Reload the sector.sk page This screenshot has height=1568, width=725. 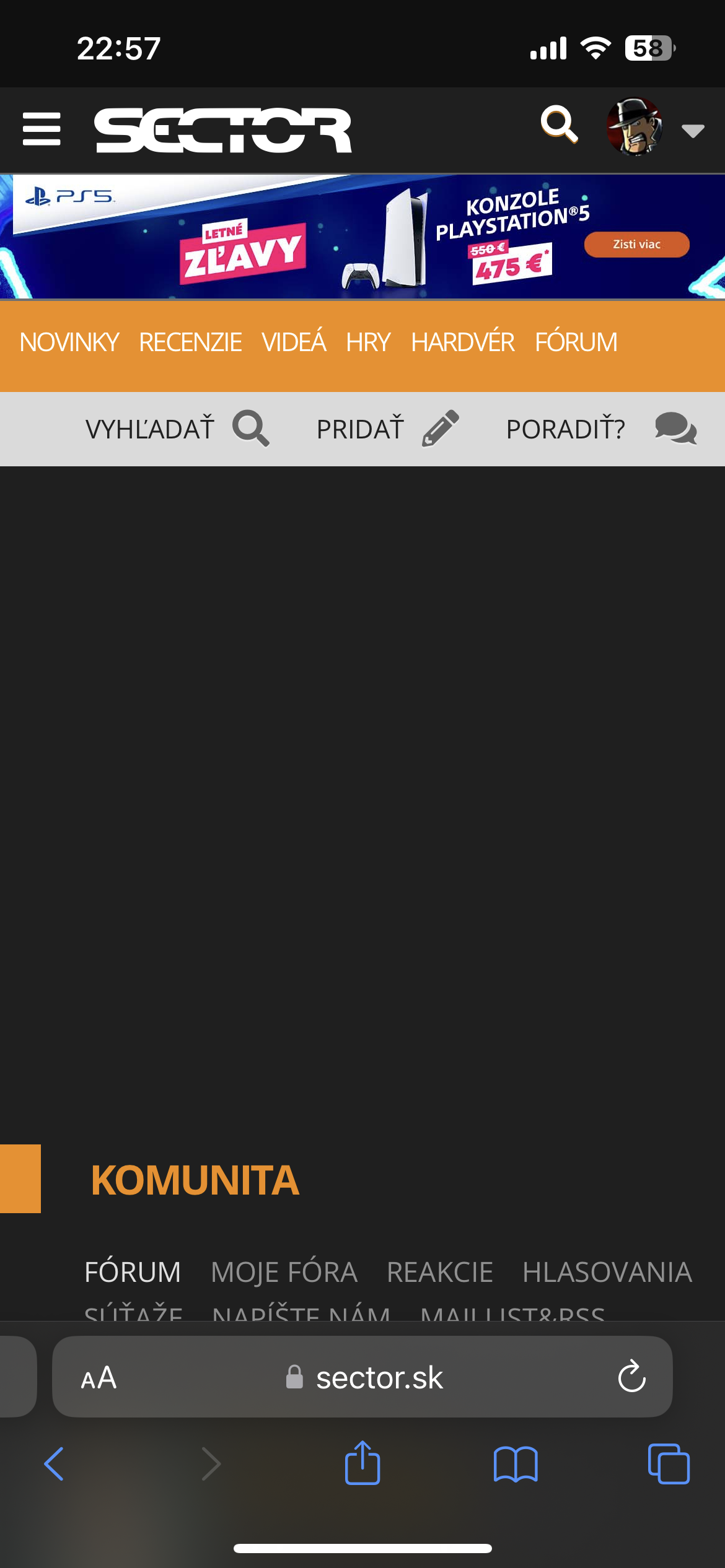click(x=631, y=1377)
